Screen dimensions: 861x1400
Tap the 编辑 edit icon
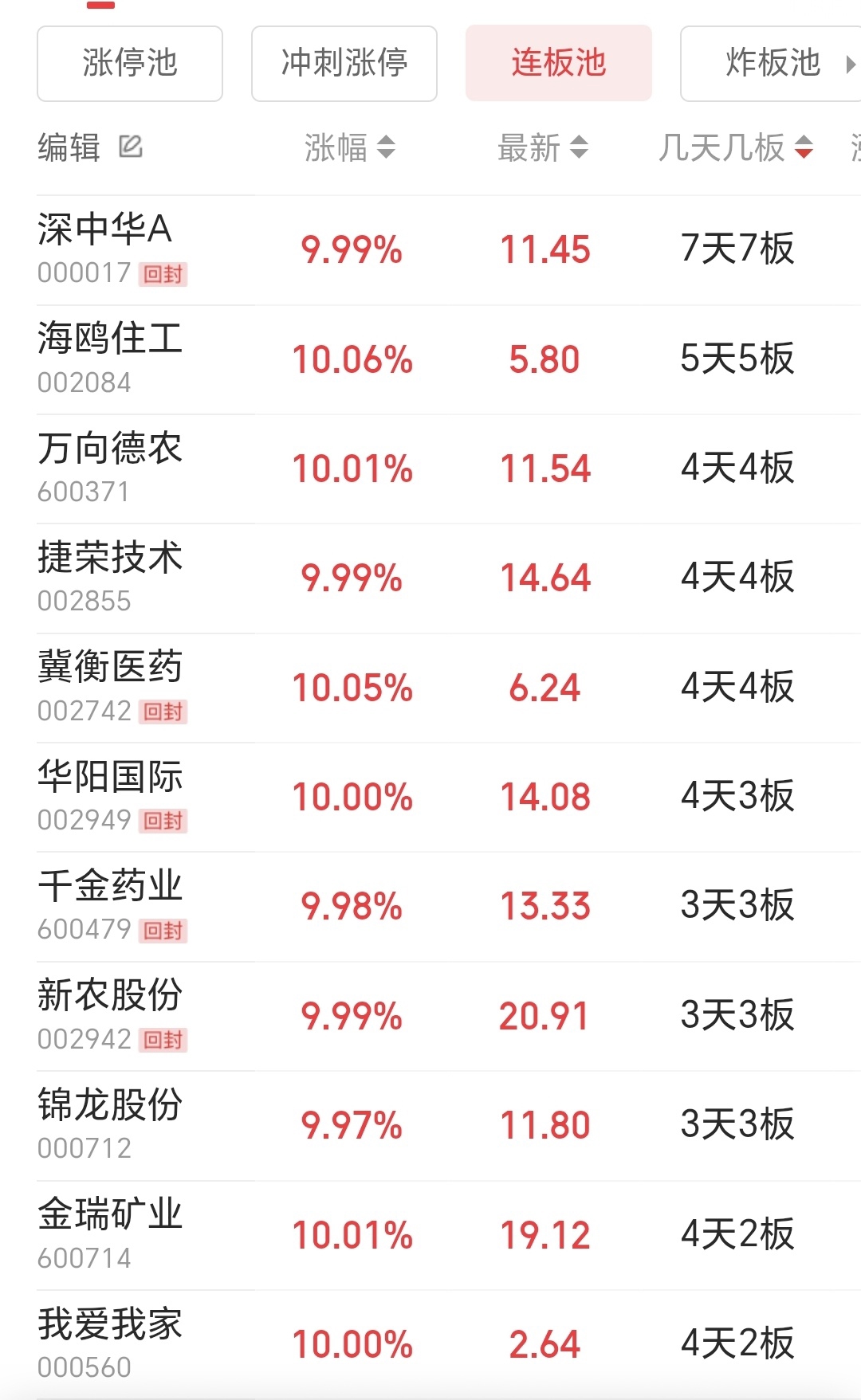(x=130, y=147)
